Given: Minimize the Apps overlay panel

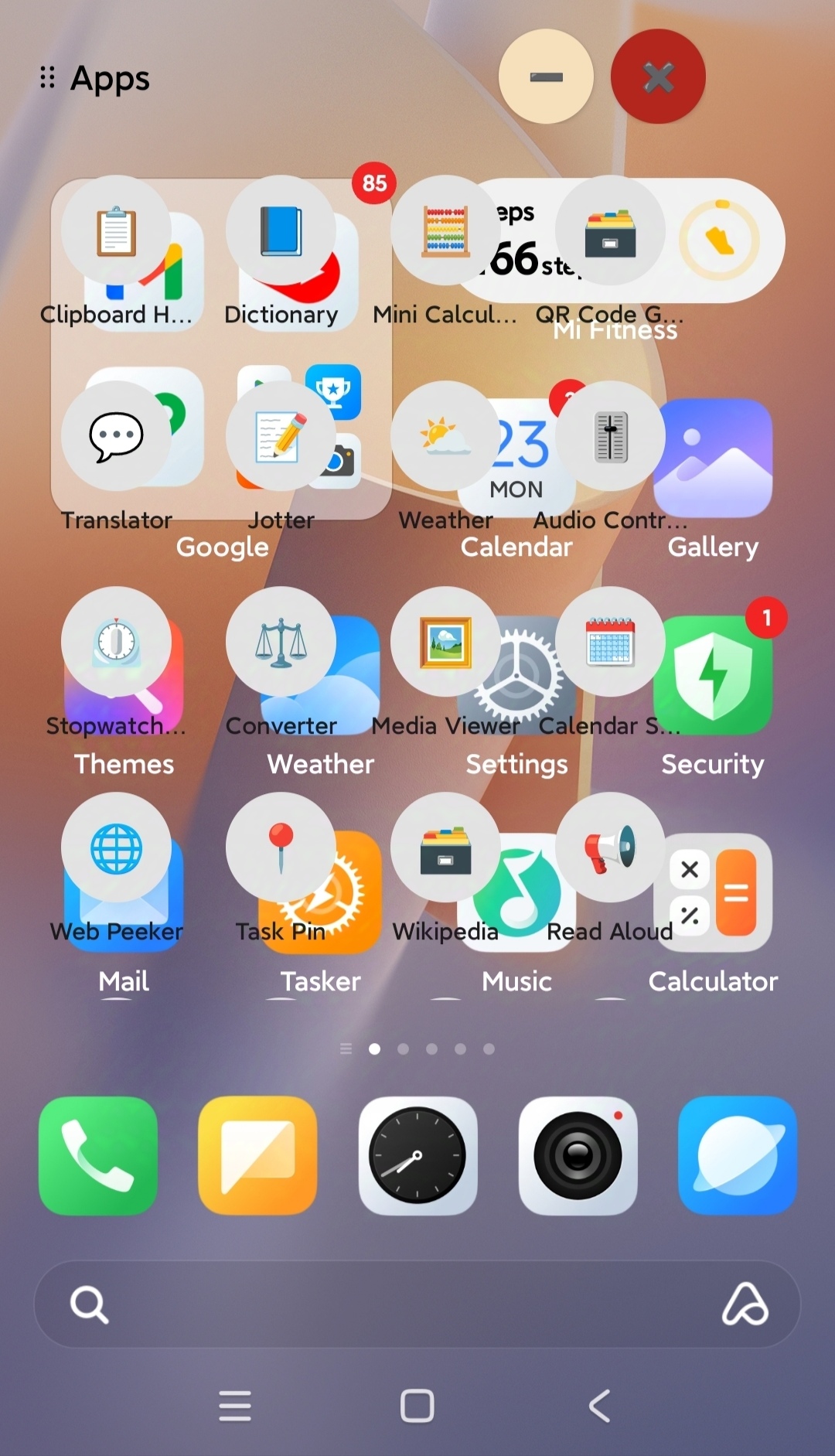Looking at the screenshot, I should click(546, 77).
